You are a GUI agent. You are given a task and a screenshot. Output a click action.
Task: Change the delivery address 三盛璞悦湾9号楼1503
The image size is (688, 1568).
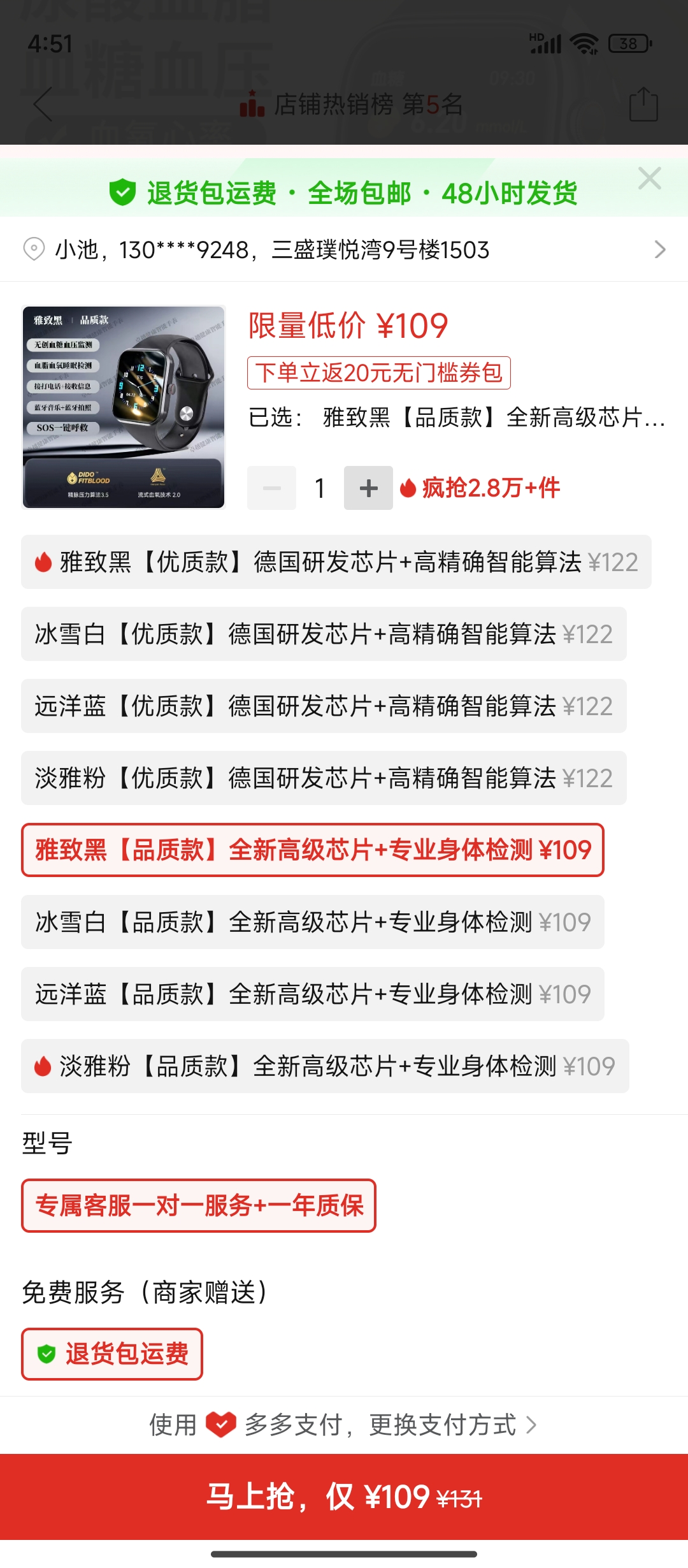coord(344,249)
